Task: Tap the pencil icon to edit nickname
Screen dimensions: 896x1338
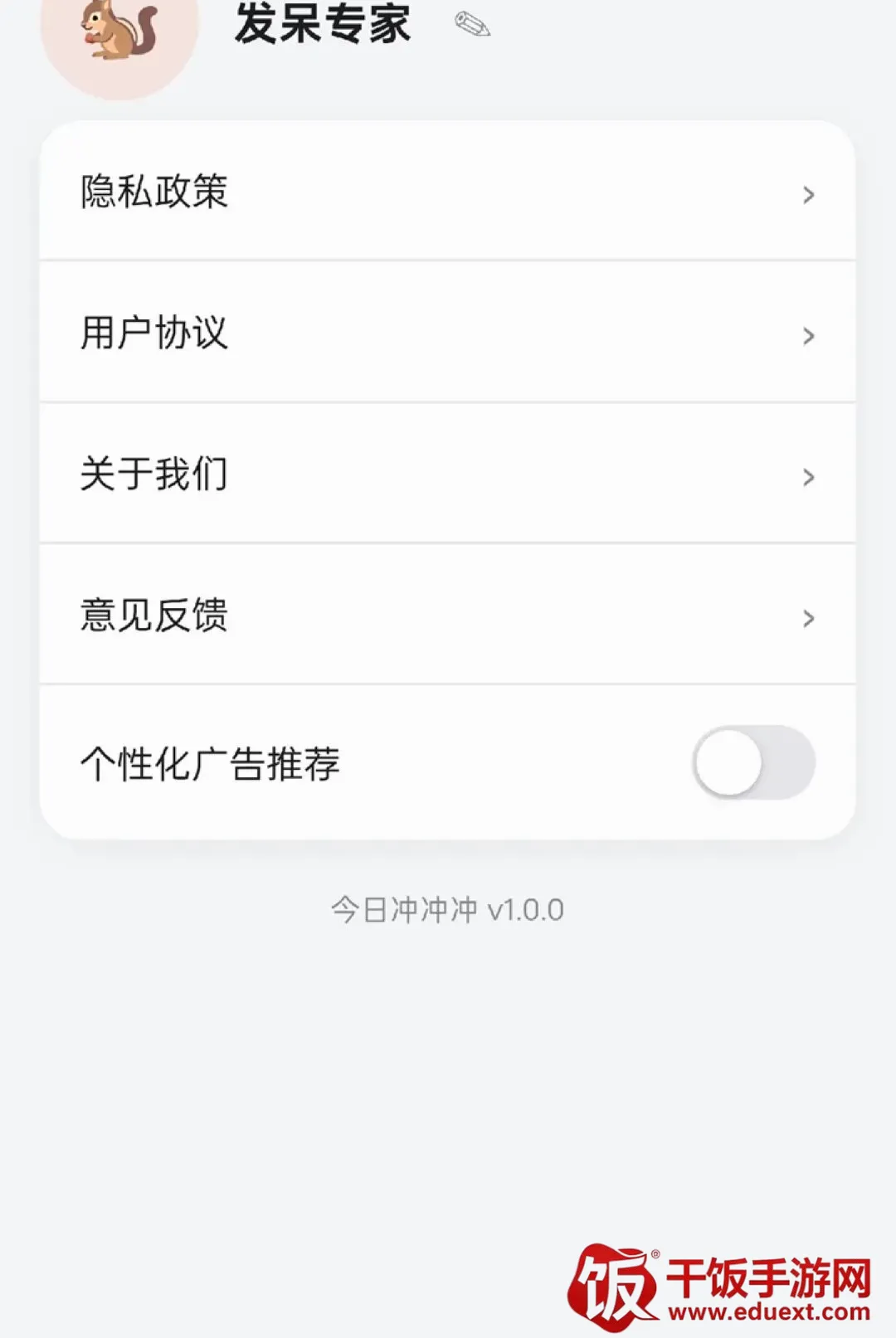Action: pos(472,24)
